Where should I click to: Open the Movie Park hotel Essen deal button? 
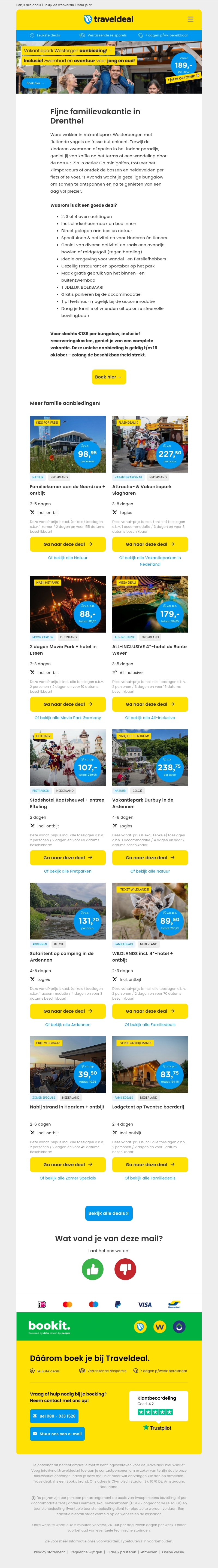(68, 704)
